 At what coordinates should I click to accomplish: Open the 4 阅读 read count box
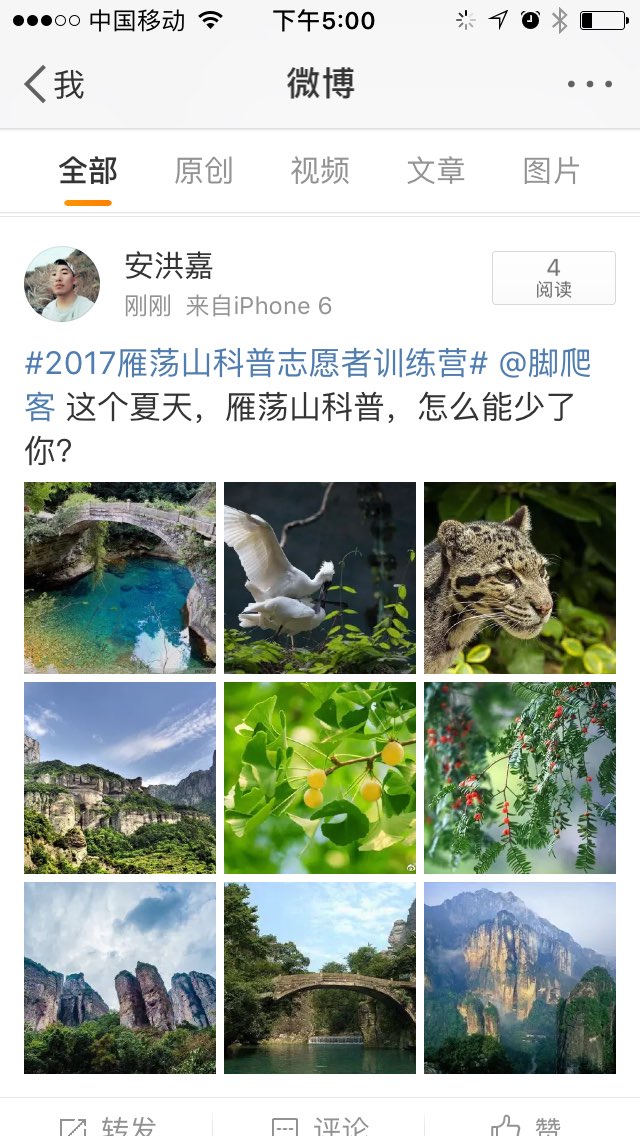point(553,278)
